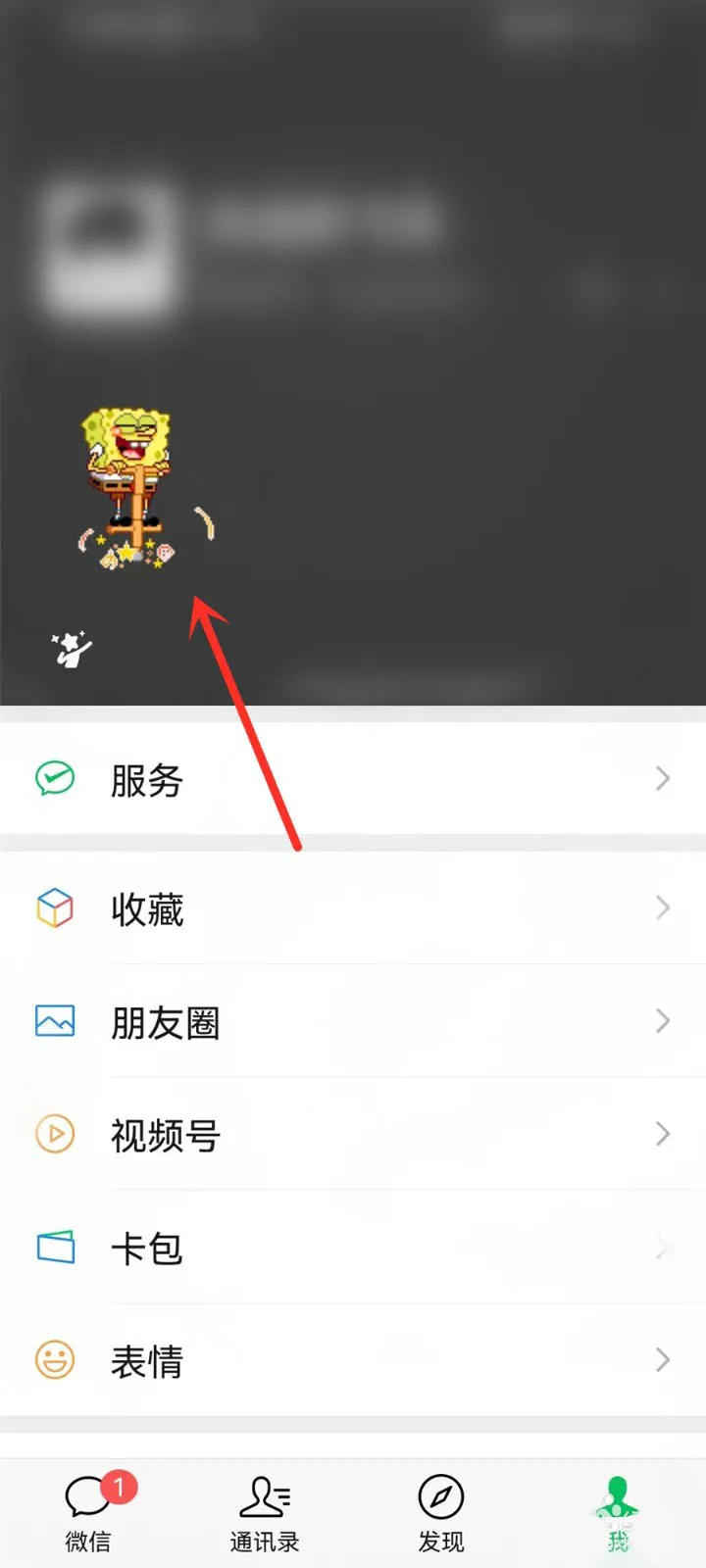Switch to the 微信 chats tab

[88, 1514]
